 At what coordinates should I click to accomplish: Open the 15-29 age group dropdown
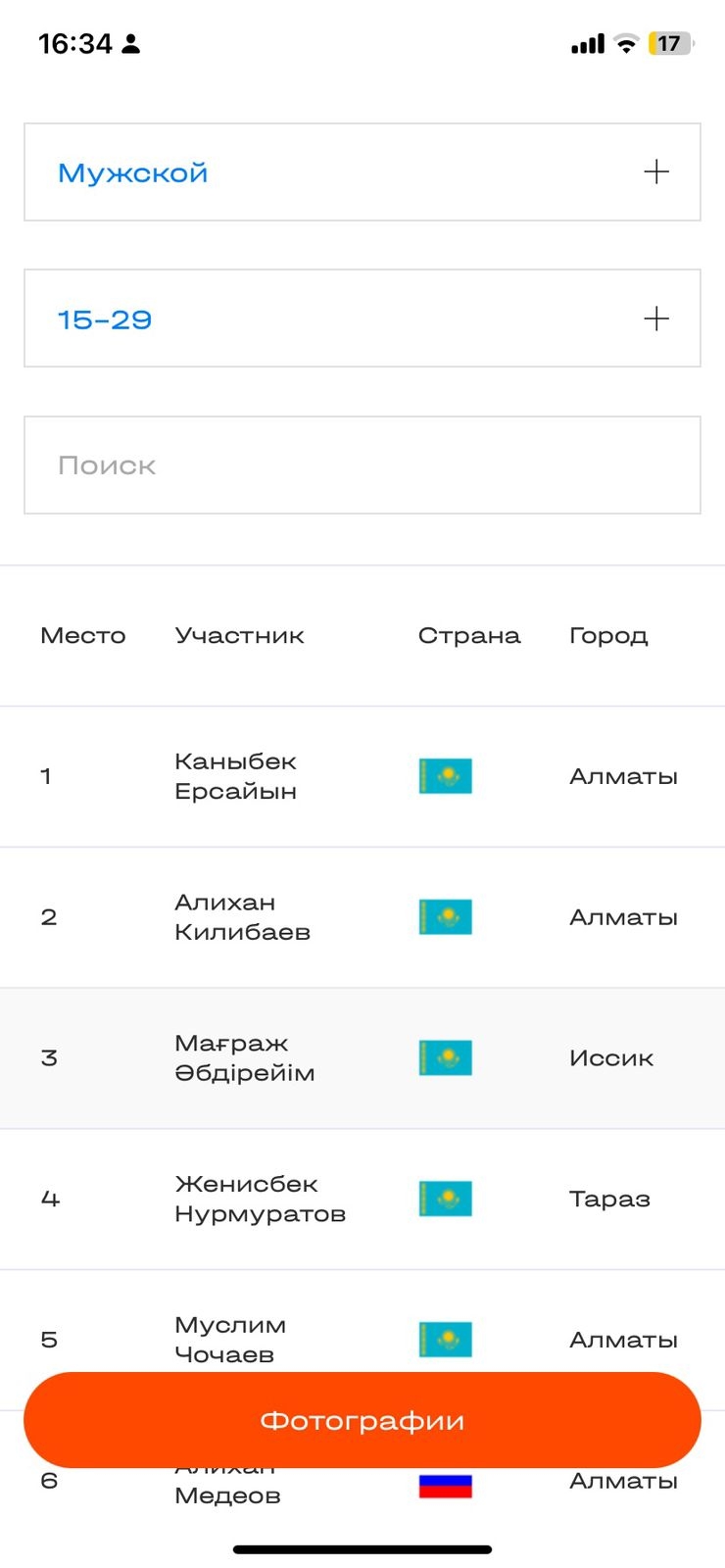362,318
